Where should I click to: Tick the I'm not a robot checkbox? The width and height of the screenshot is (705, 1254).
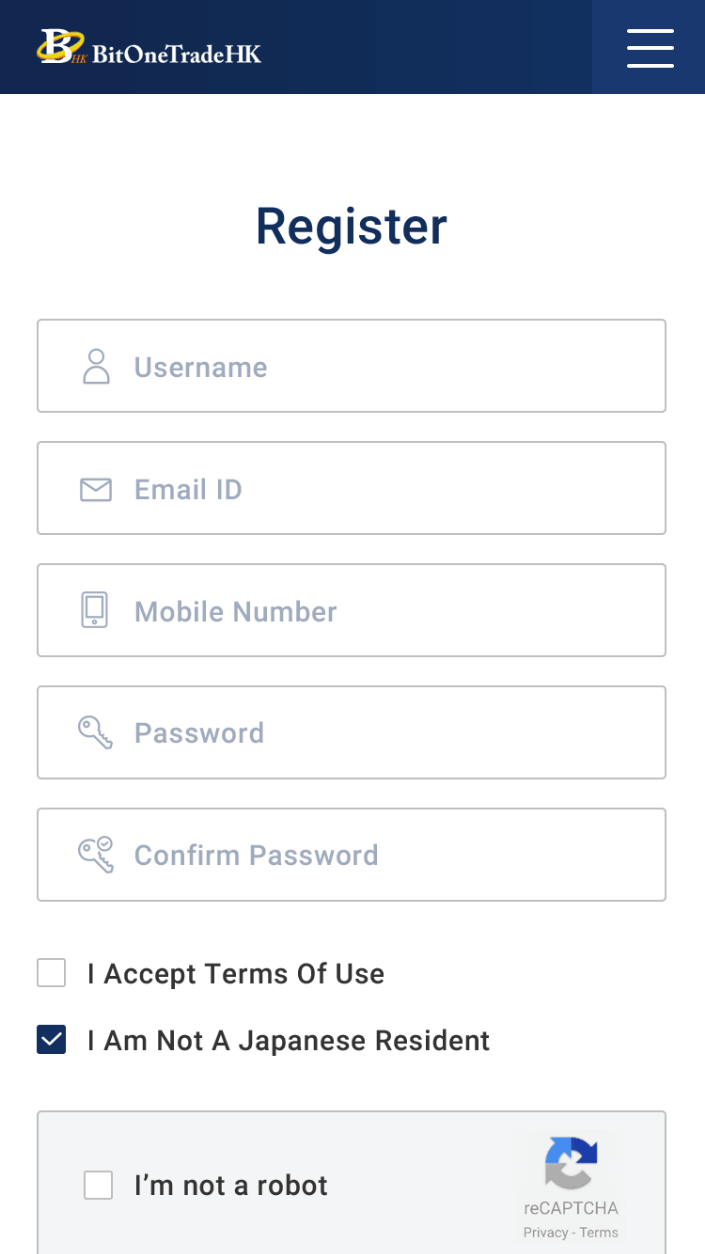click(98, 1185)
